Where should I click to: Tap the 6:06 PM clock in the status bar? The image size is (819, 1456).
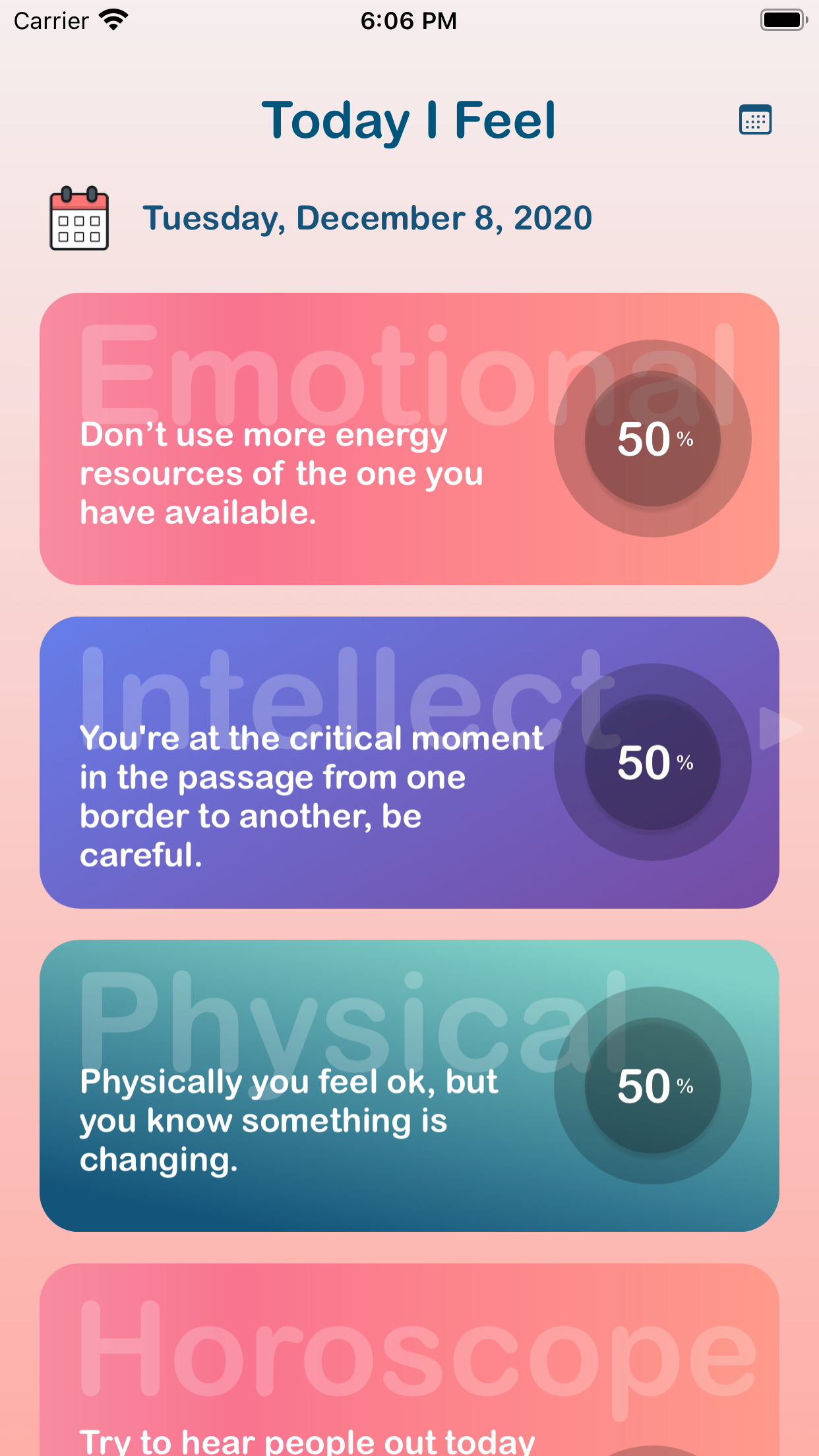click(409, 20)
